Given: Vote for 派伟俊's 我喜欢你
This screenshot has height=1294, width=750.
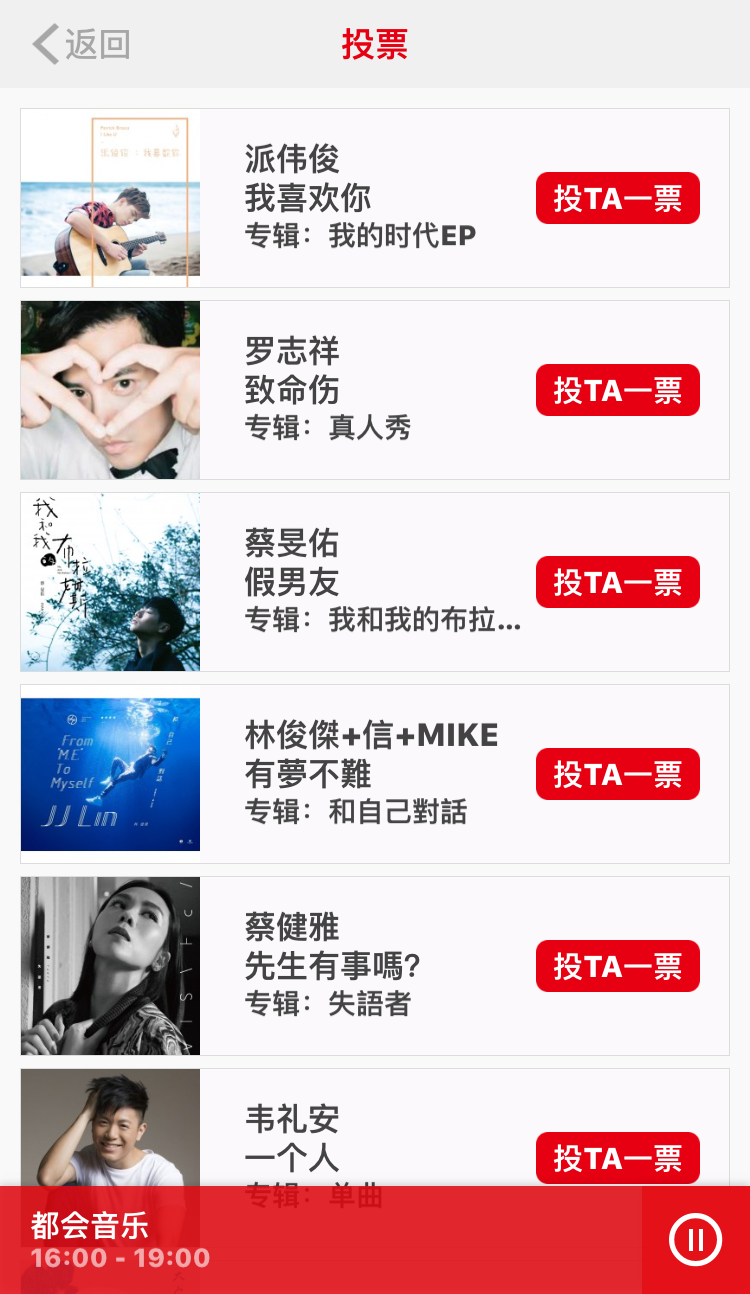Looking at the screenshot, I should pyautogui.click(x=617, y=198).
